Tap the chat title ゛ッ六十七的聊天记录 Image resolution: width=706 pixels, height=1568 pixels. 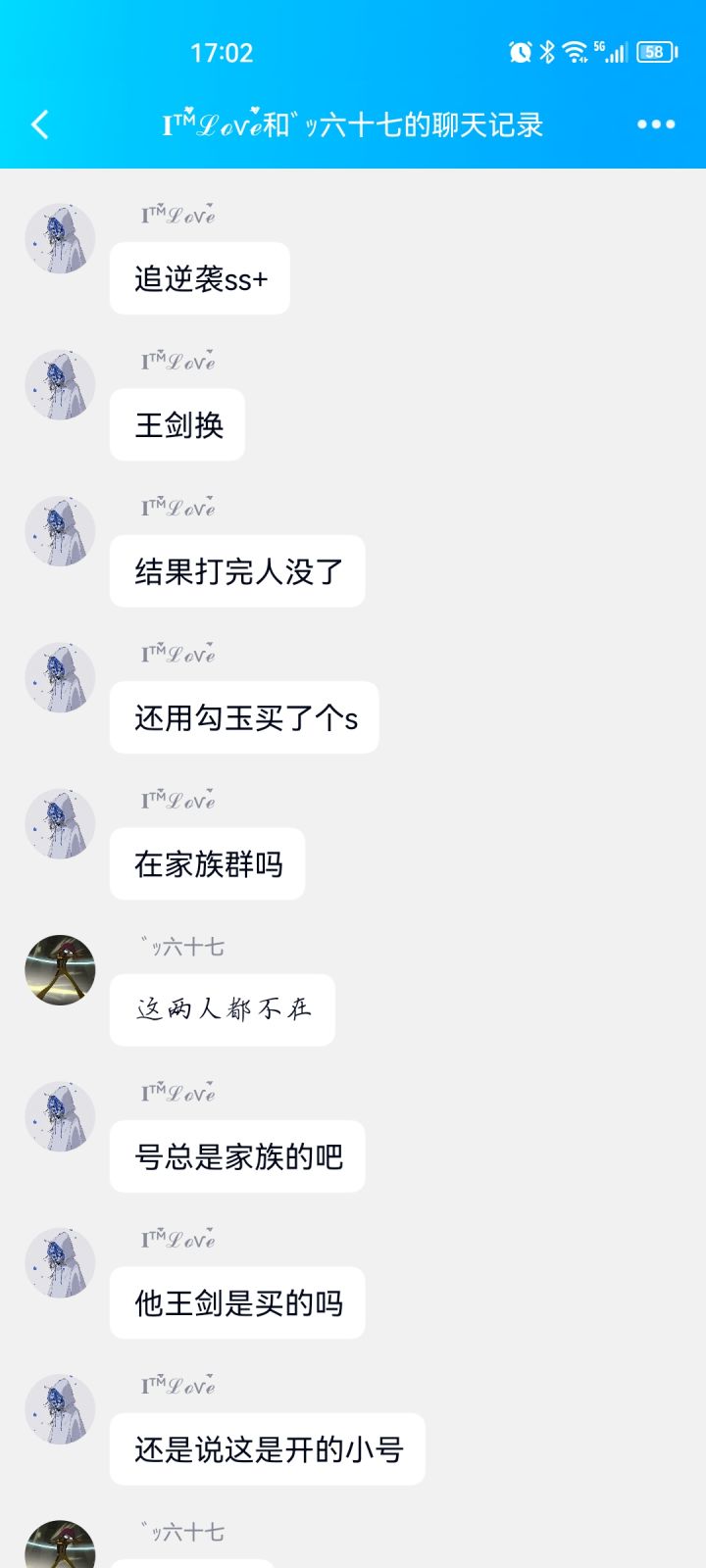(353, 125)
